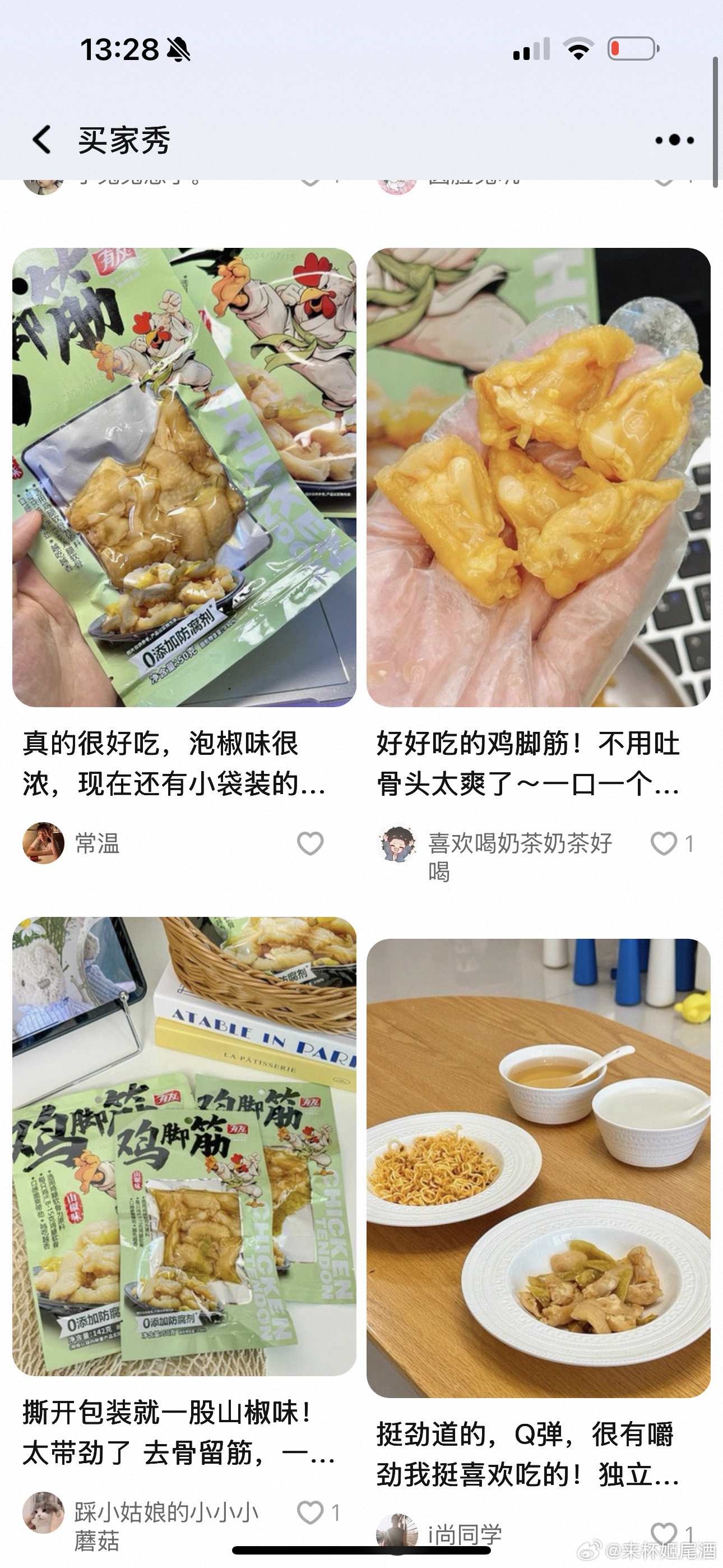The image size is (723, 1568).
Task: Open the 挺劲道的，Q弹 post
Action: point(538,1168)
